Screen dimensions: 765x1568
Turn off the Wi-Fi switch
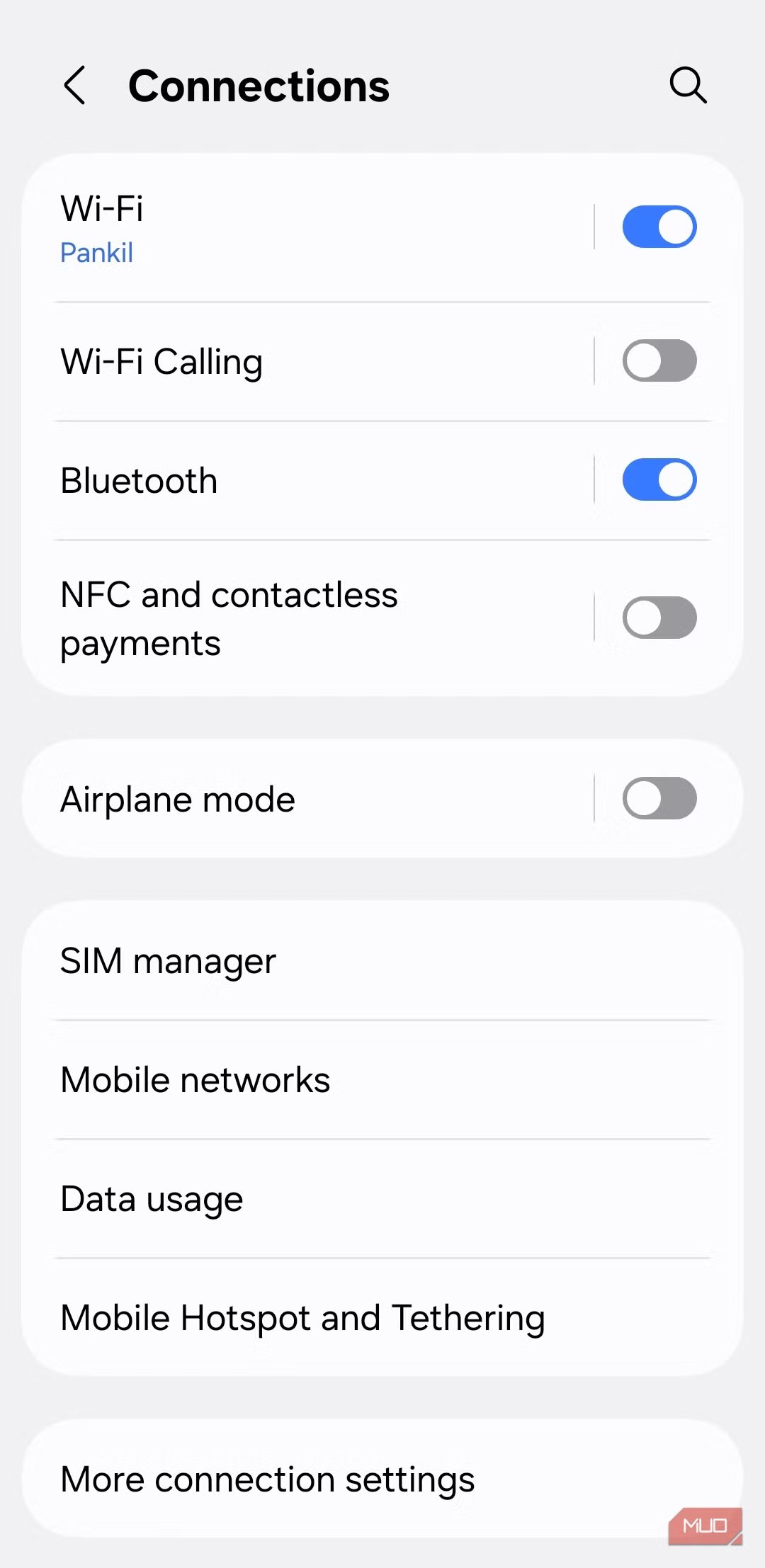[x=659, y=227]
